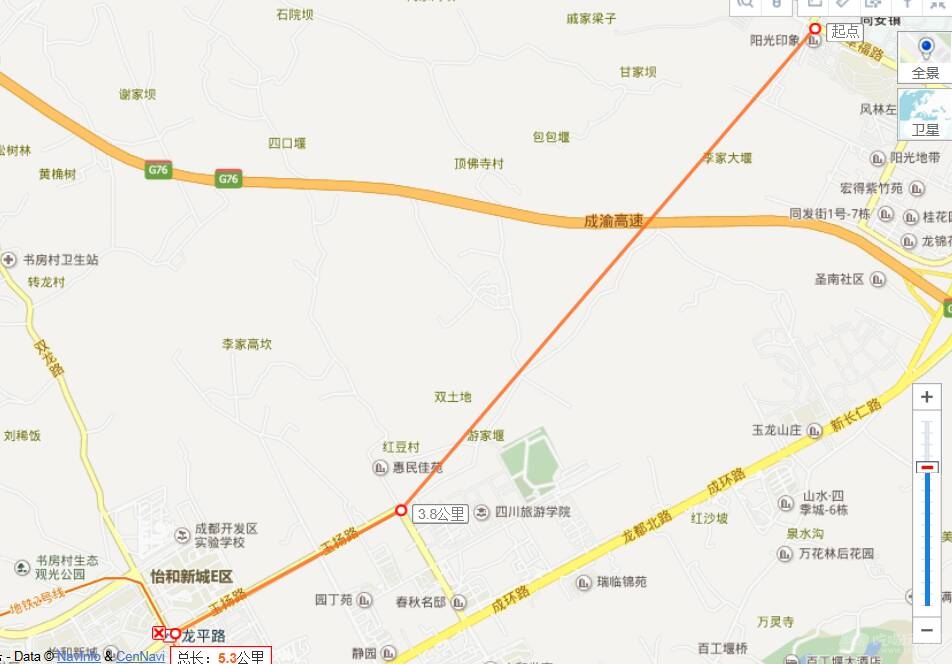
Task: Select the 四川旅游学院 map marker
Action: (483, 512)
